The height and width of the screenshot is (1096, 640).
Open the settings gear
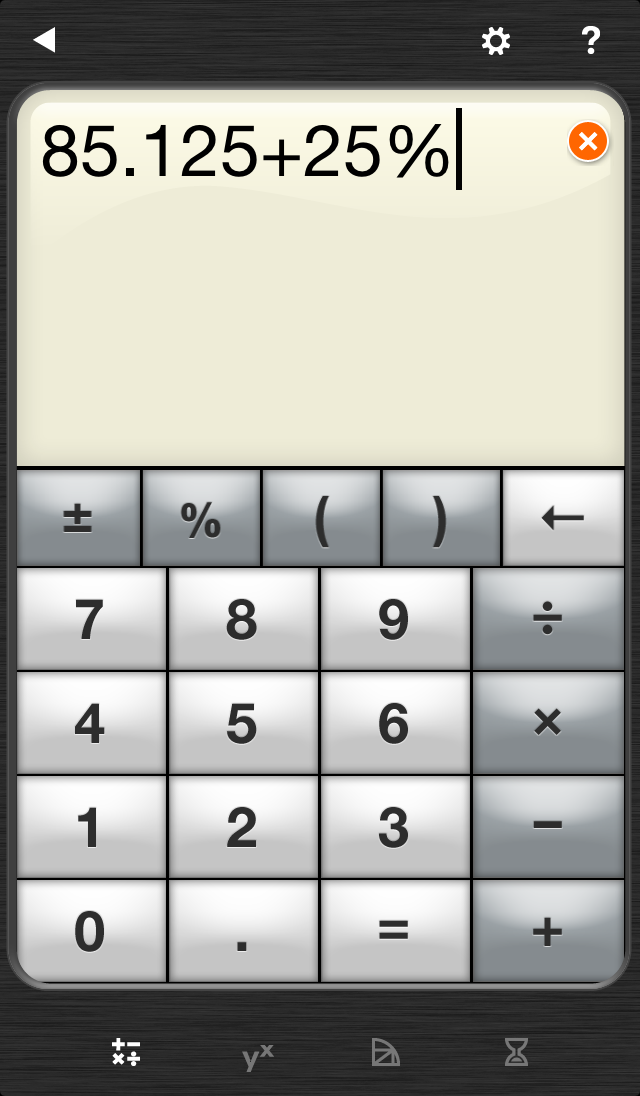495,41
